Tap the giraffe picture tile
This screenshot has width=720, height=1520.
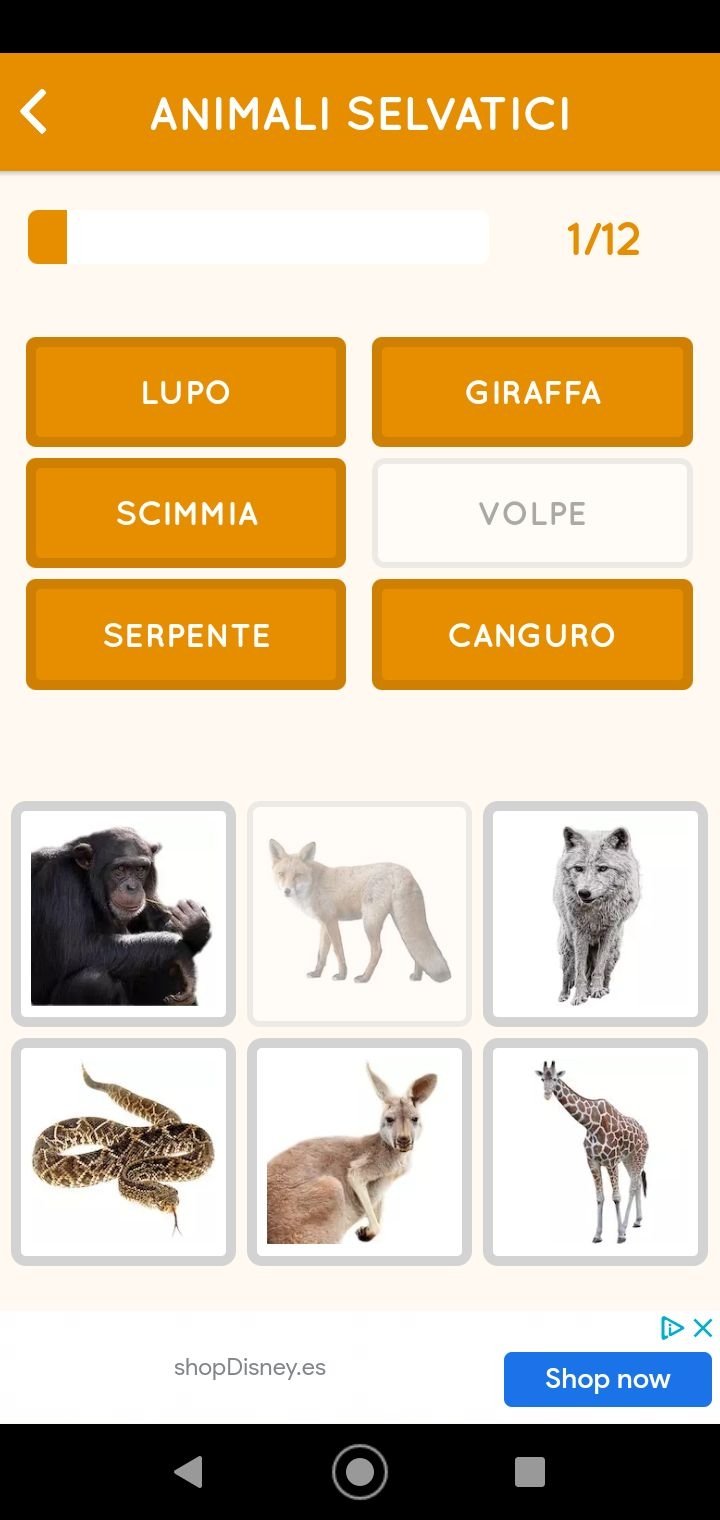[595, 1151]
